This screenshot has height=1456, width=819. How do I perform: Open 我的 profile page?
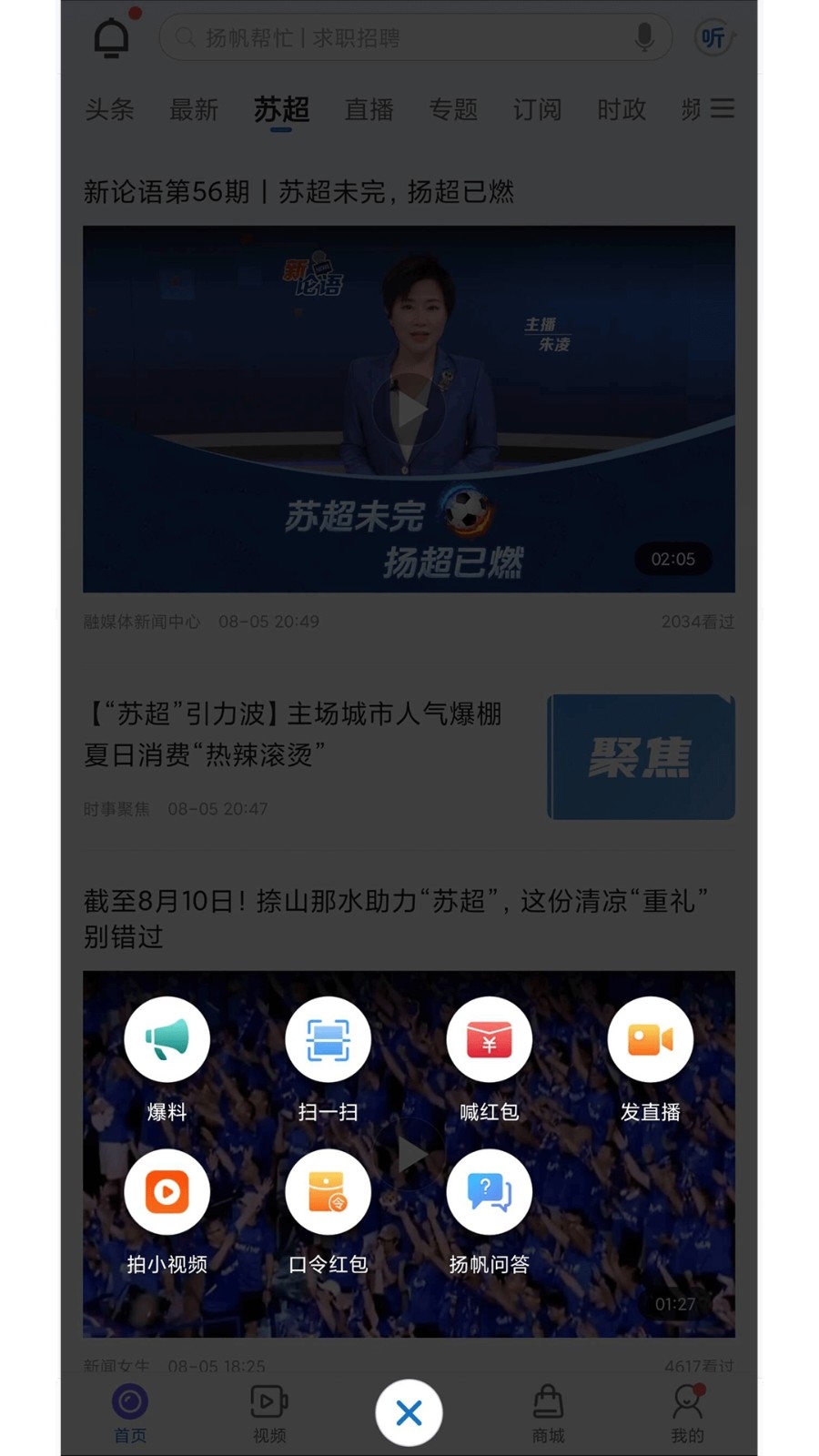pos(688,1410)
